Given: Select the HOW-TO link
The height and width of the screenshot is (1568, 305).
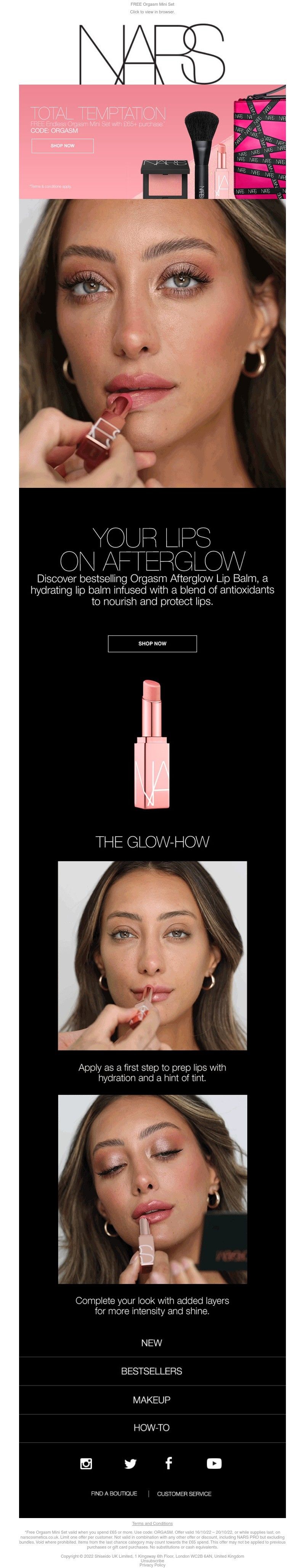Looking at the screenshot, I should (152, 1427).
